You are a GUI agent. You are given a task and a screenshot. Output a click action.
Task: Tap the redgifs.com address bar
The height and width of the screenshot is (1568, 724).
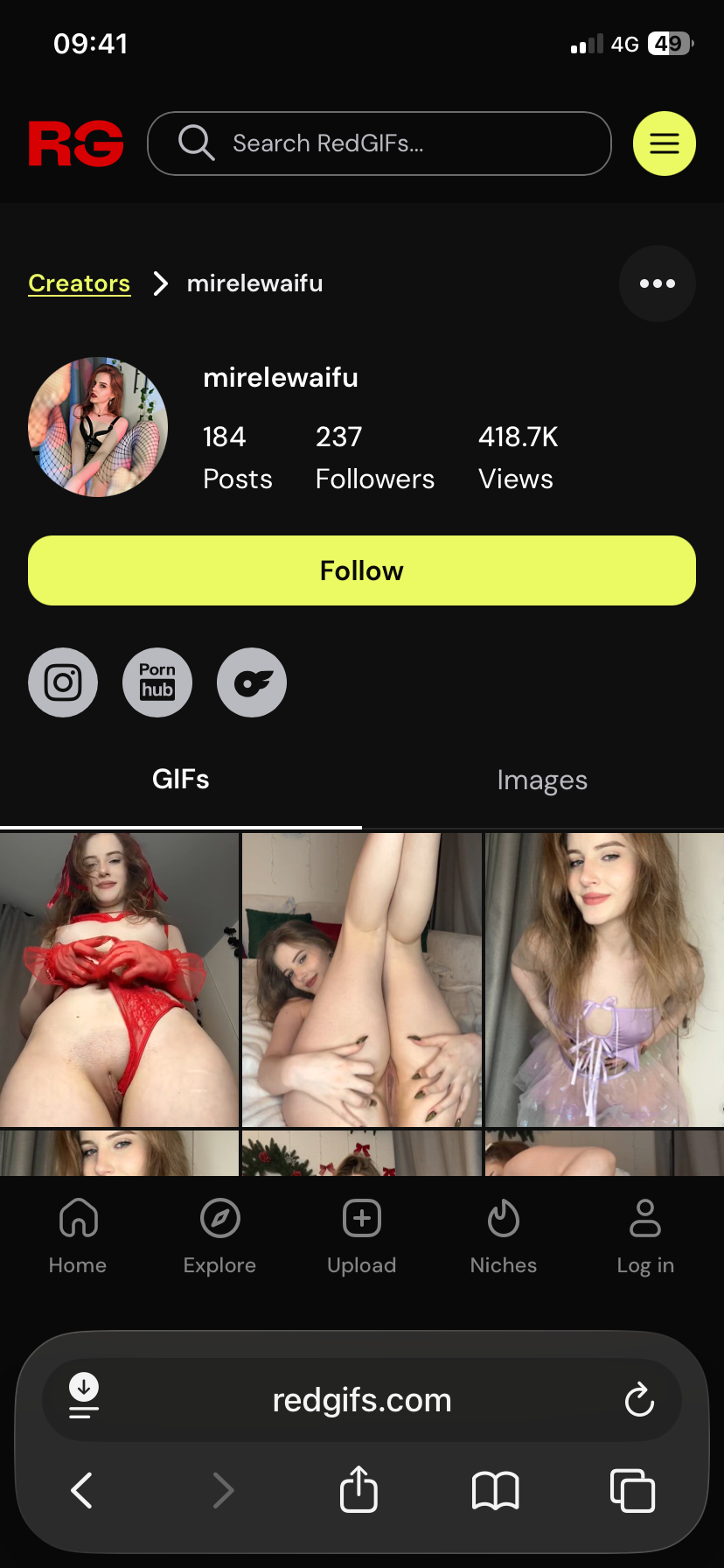click(362, 1400)
